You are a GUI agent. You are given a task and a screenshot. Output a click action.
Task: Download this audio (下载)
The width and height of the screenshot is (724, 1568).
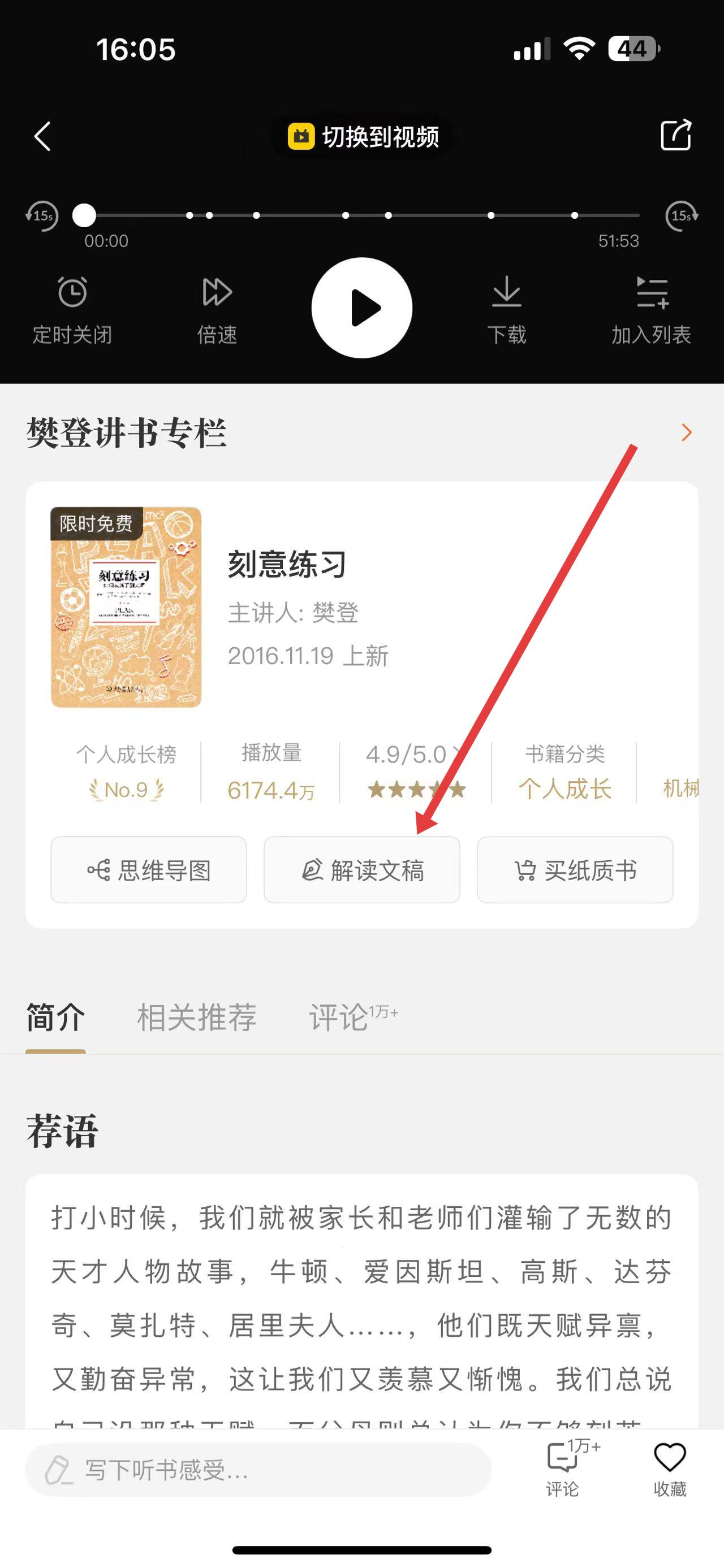(x=506, y=309)
